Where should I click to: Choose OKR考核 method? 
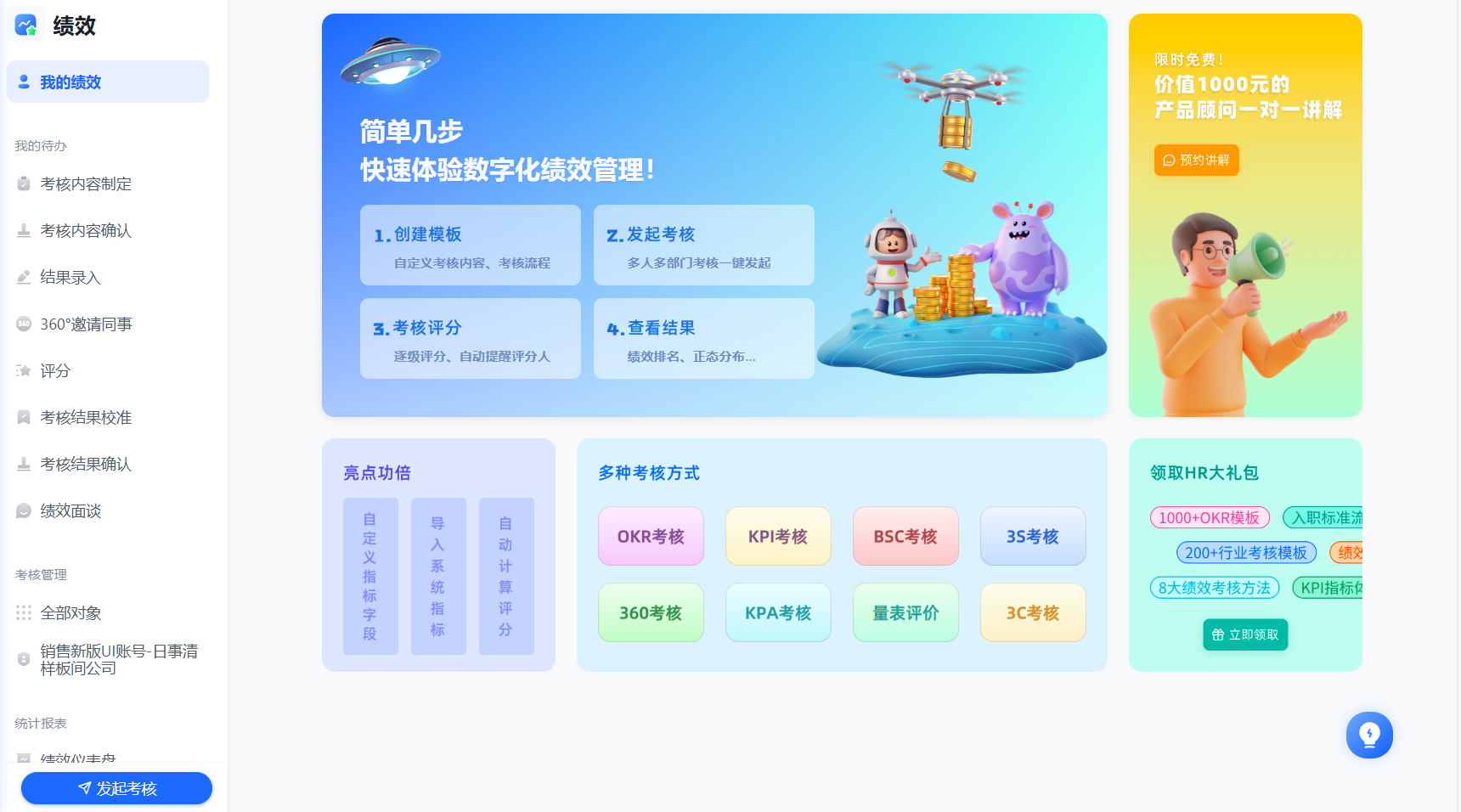click(651, 537)
